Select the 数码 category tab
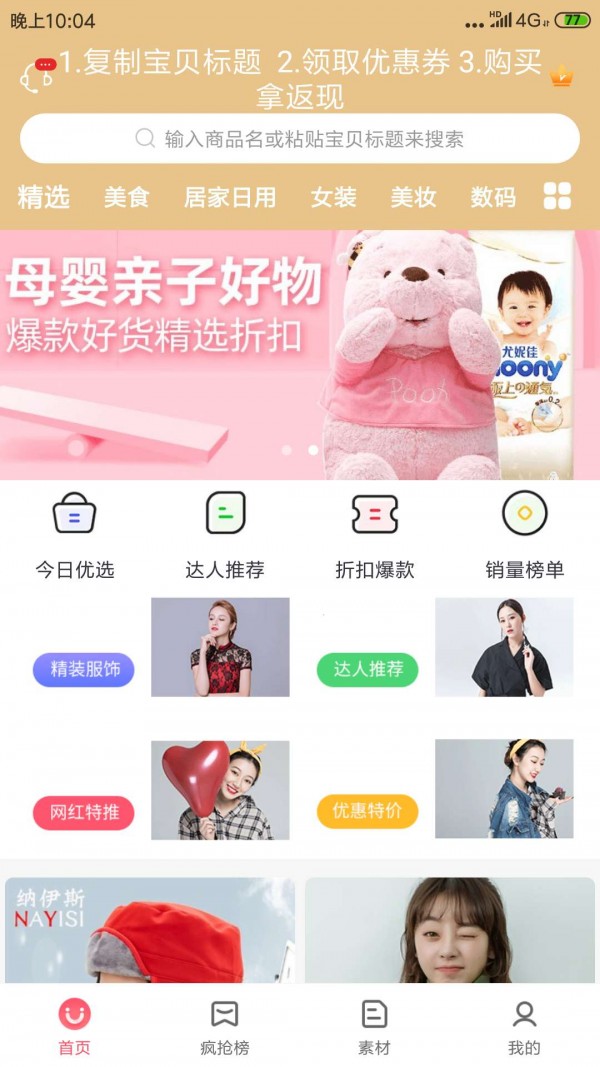Image resolution: width=600 pixels, height=1067 pixels. [494, 197]
